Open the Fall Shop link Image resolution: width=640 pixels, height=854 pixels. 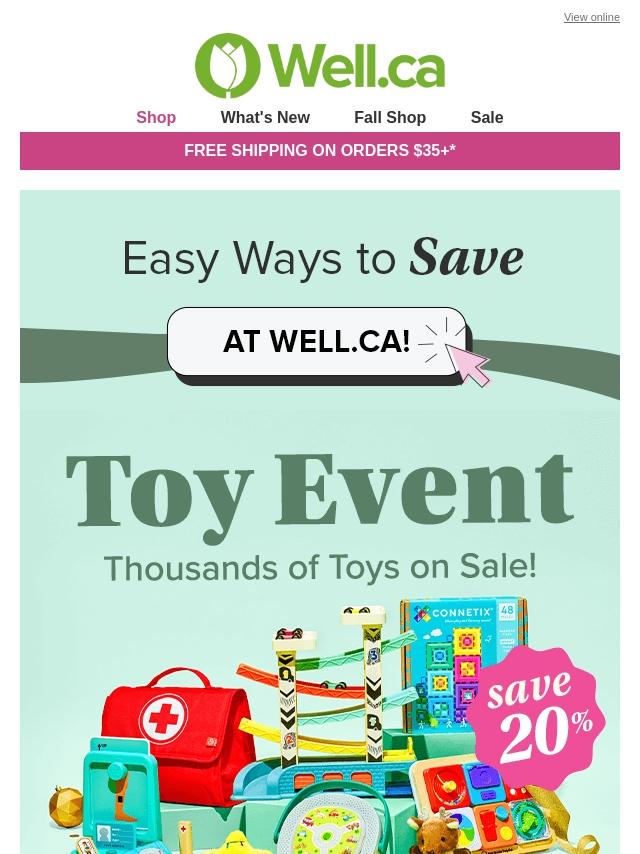pyautogui.click(x=390, y=117)
